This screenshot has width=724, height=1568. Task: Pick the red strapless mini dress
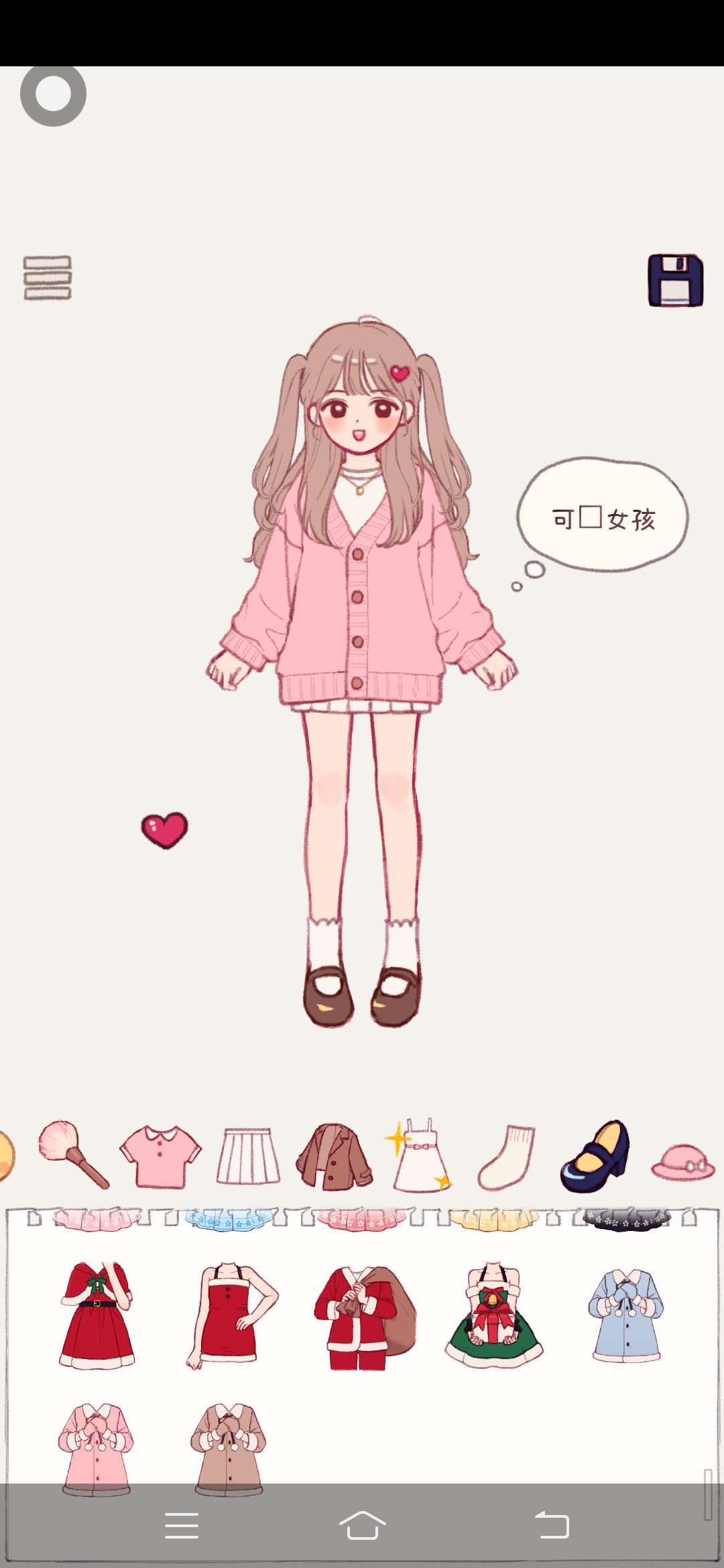230,1315
